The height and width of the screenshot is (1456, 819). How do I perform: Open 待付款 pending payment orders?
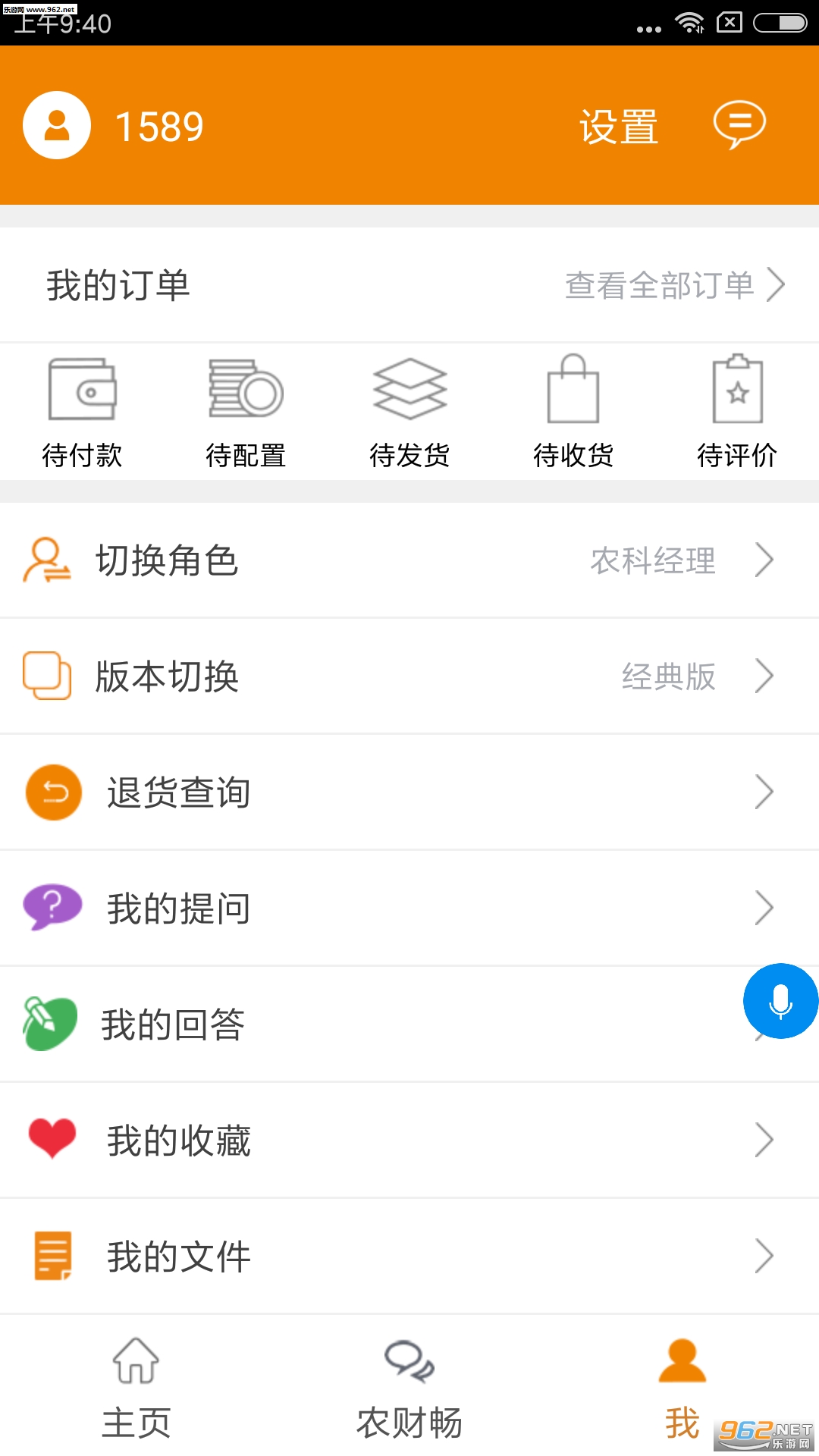coord(82,413)
